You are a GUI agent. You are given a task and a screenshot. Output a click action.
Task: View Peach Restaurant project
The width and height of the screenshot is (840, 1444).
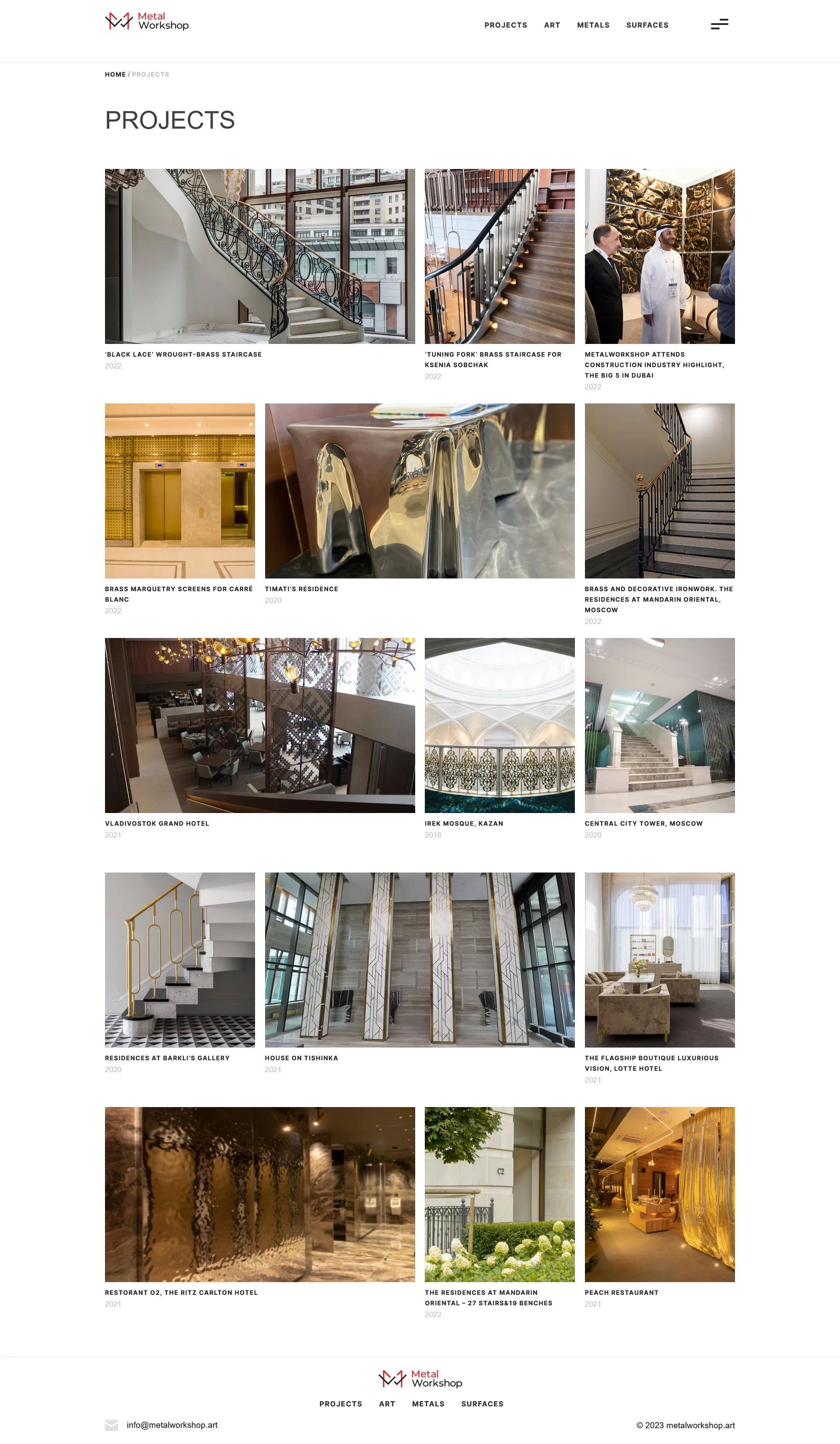point(659,1194)
